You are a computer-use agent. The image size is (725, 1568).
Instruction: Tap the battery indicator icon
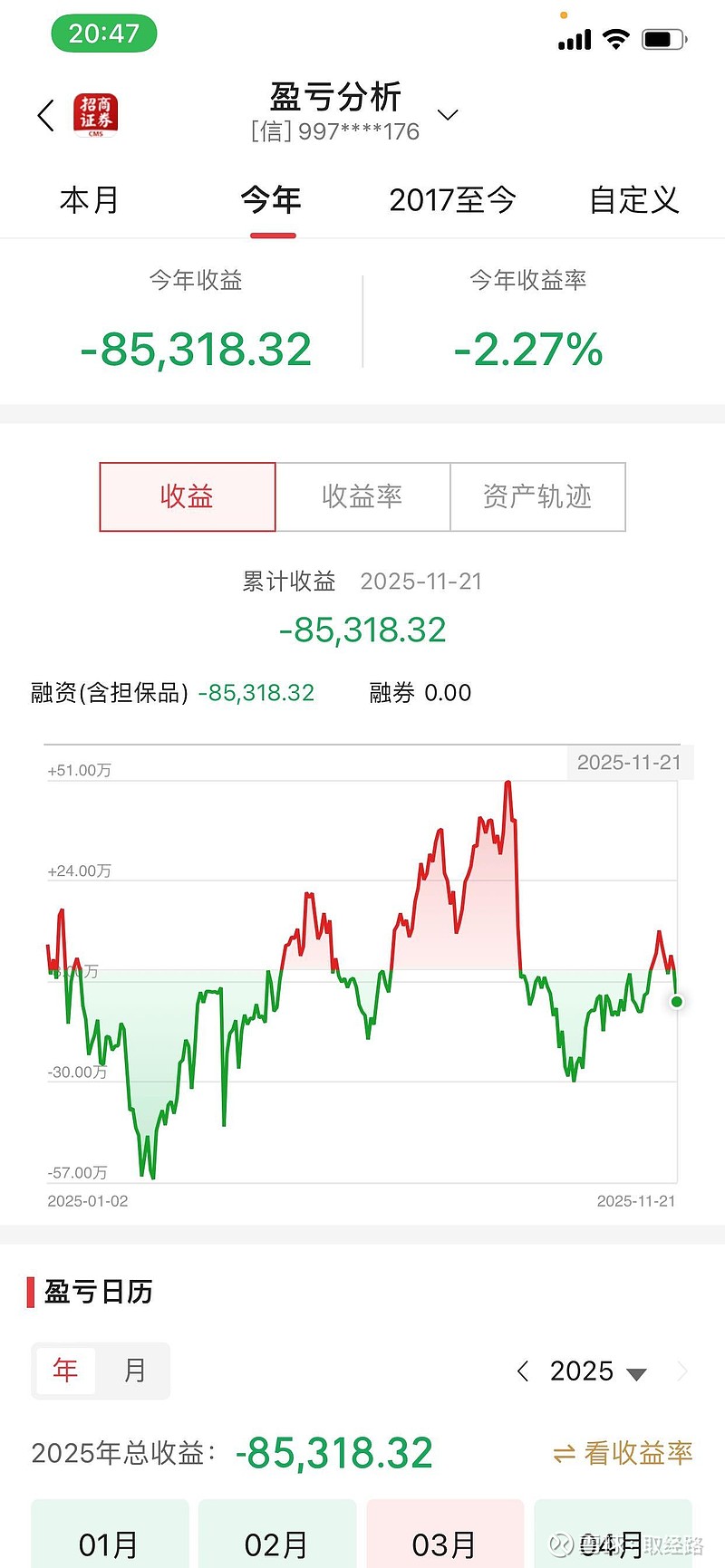(661, 39)
